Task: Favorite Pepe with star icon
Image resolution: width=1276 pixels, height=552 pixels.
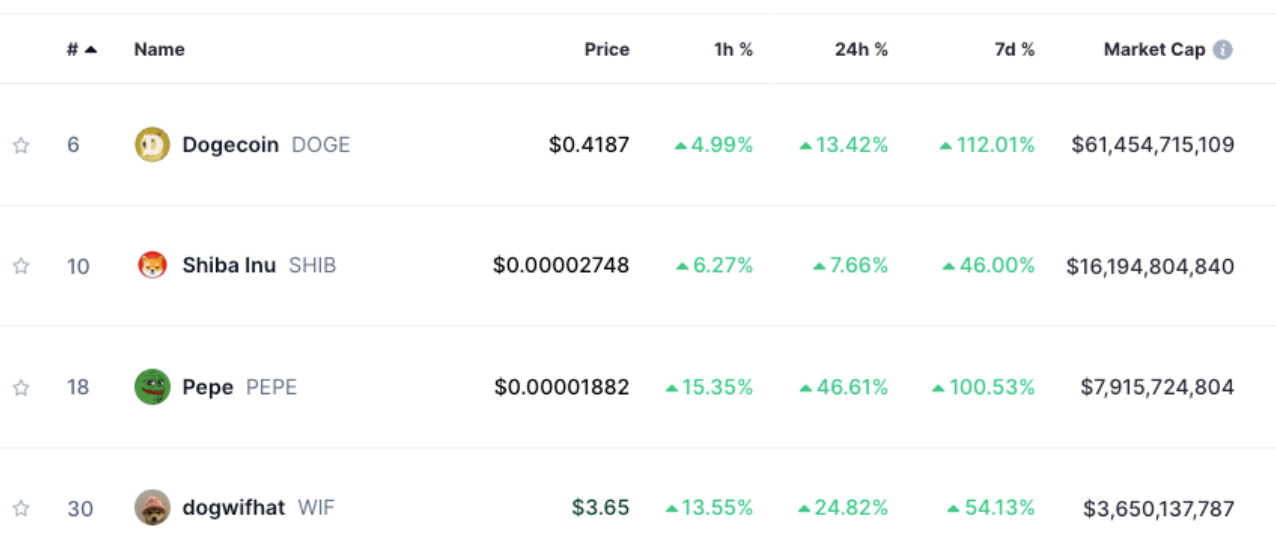Action: (x=21, y=387)
